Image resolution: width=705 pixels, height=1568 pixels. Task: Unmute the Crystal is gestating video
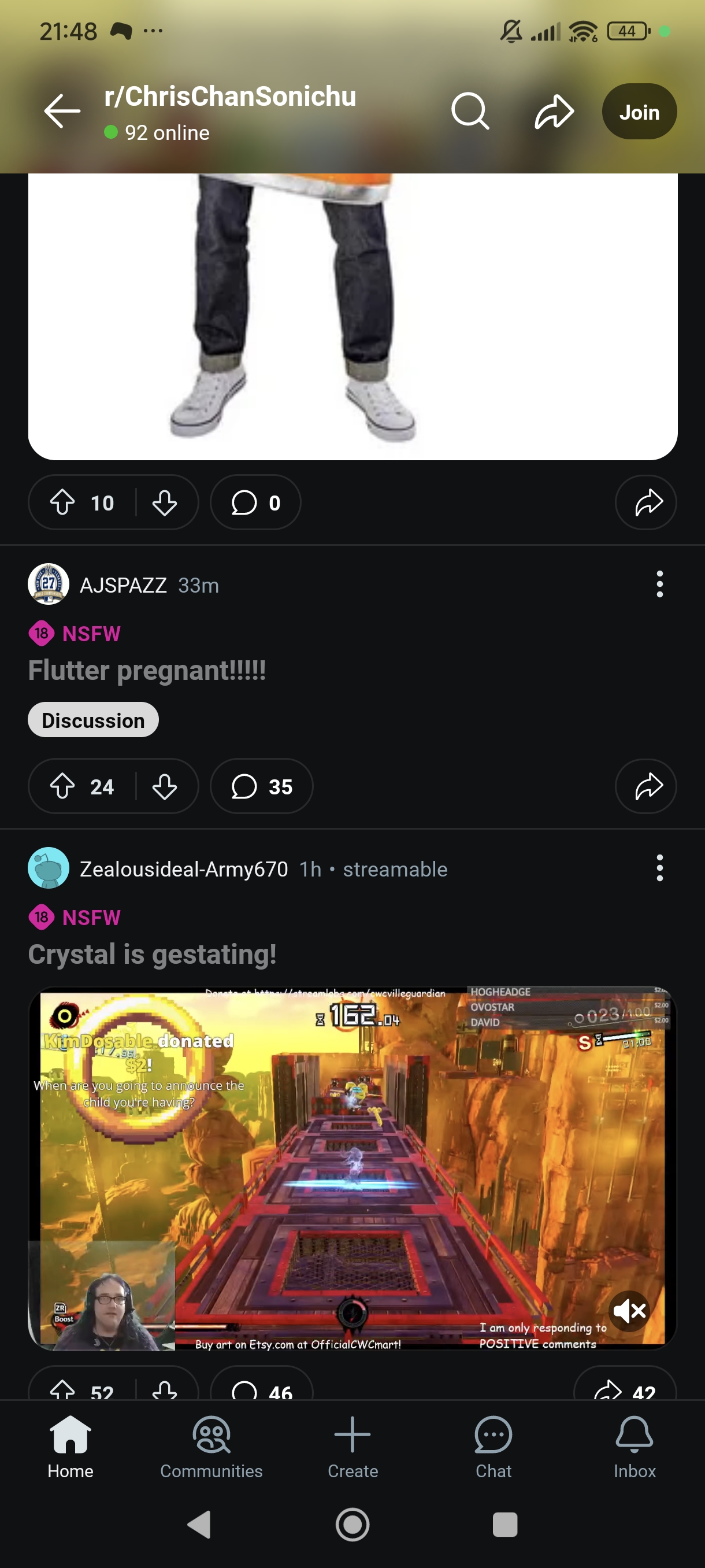click(629, 1311)
